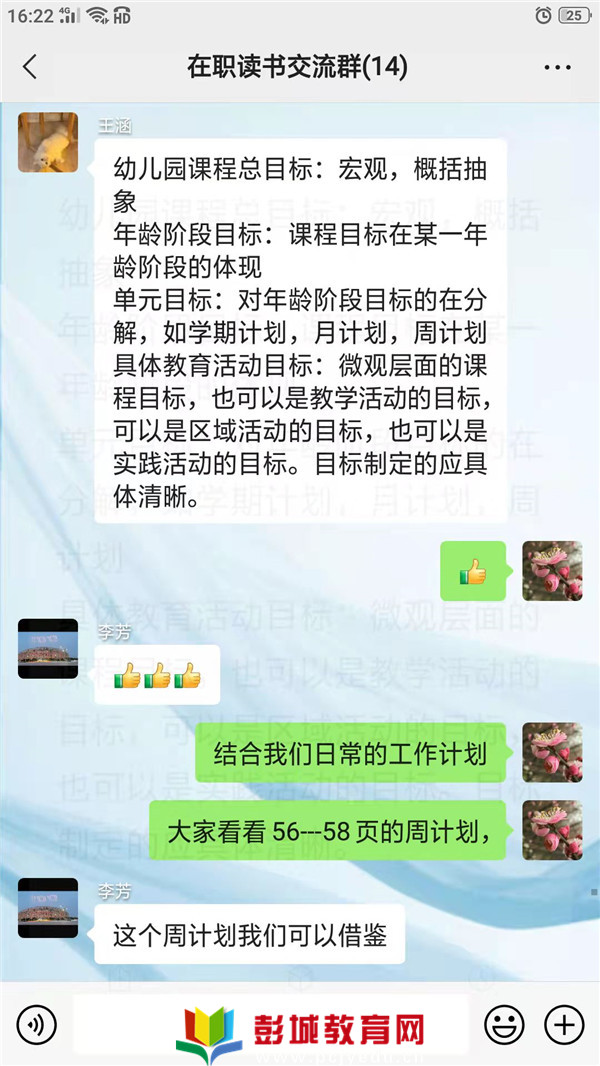
Task: Open the emoji picker
Action: pyautogui.click(x=504, y=1025)
